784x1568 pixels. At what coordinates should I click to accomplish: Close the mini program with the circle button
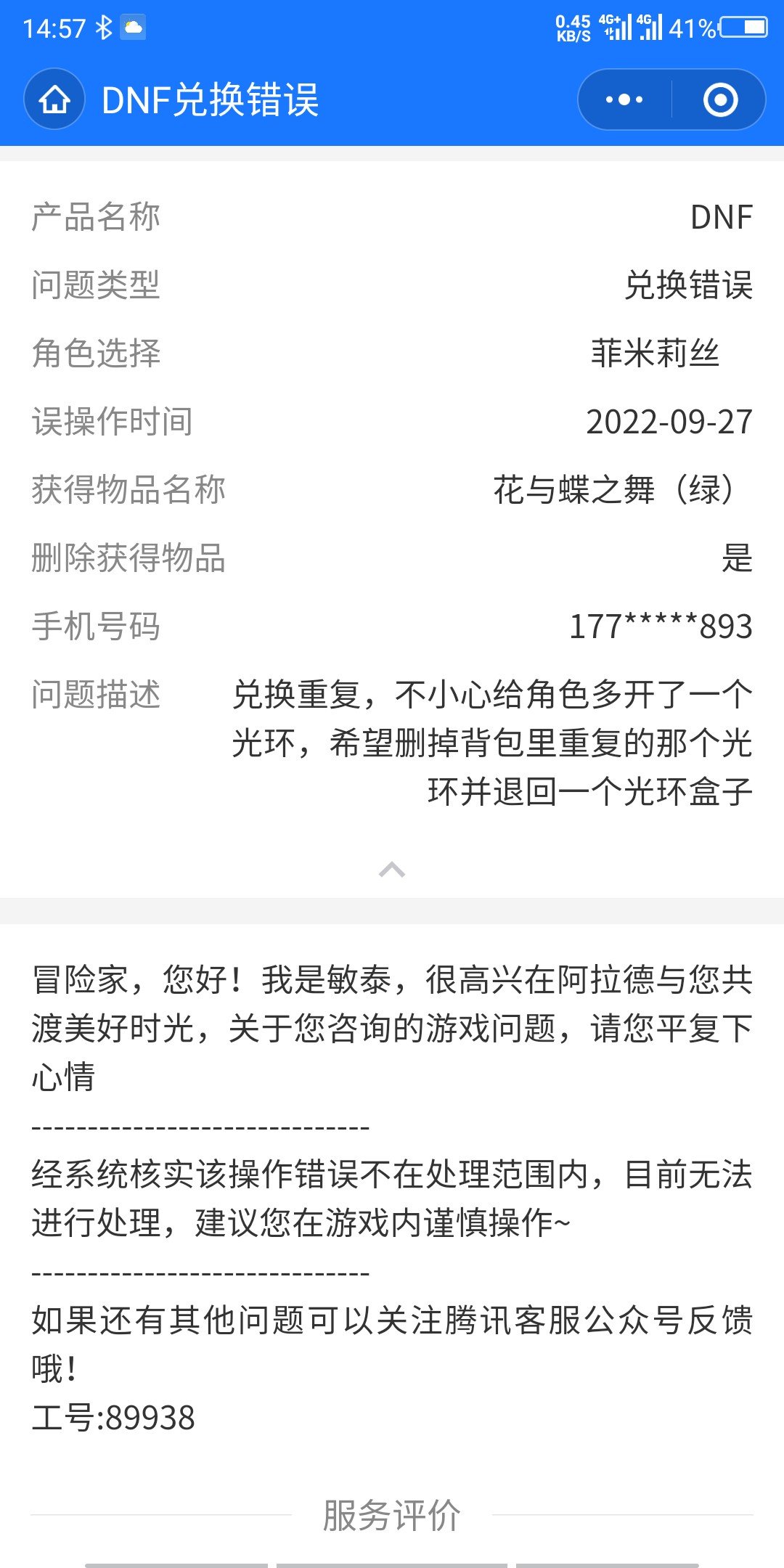(x=720, y=99)
